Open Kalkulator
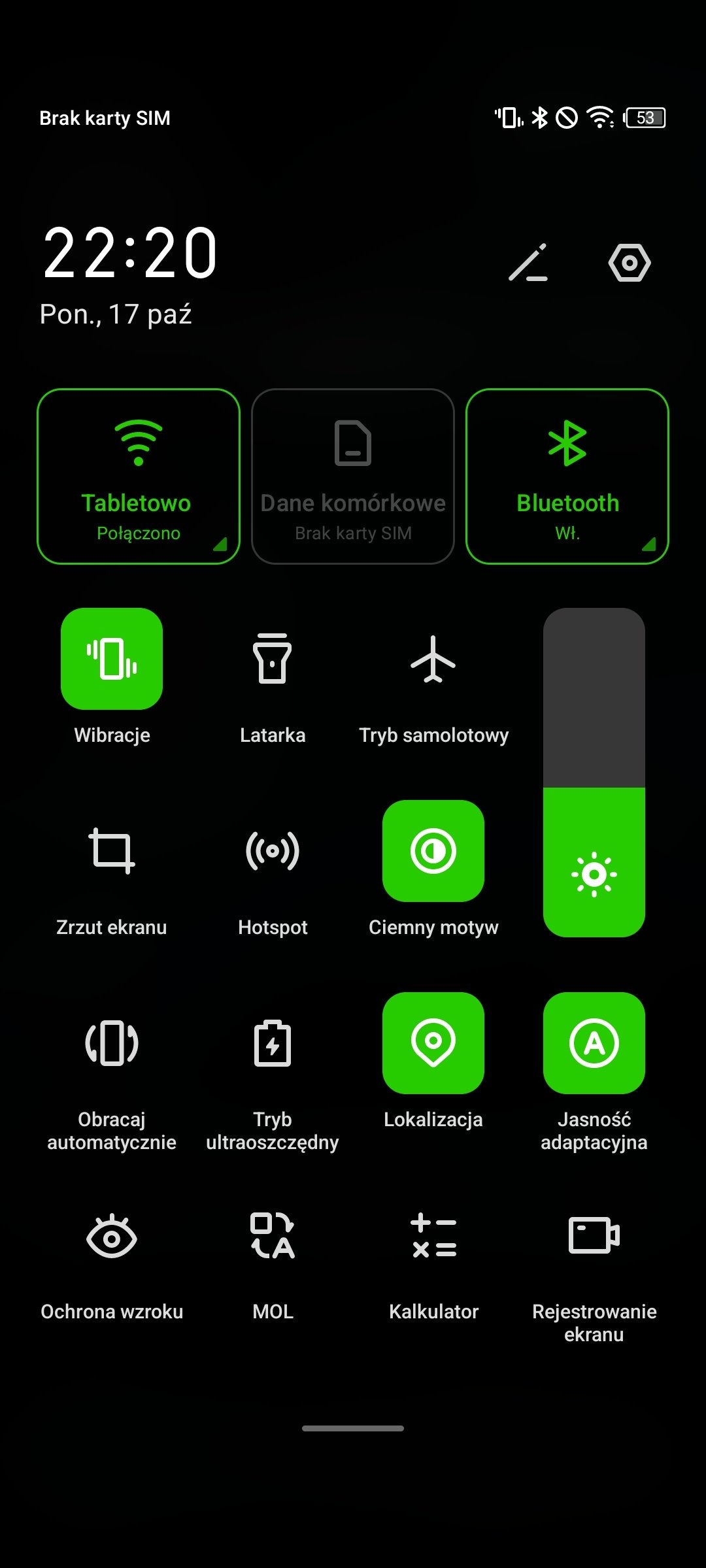Image resolution: width=706 pixels, height=1568 pixels. point(433,1235)
